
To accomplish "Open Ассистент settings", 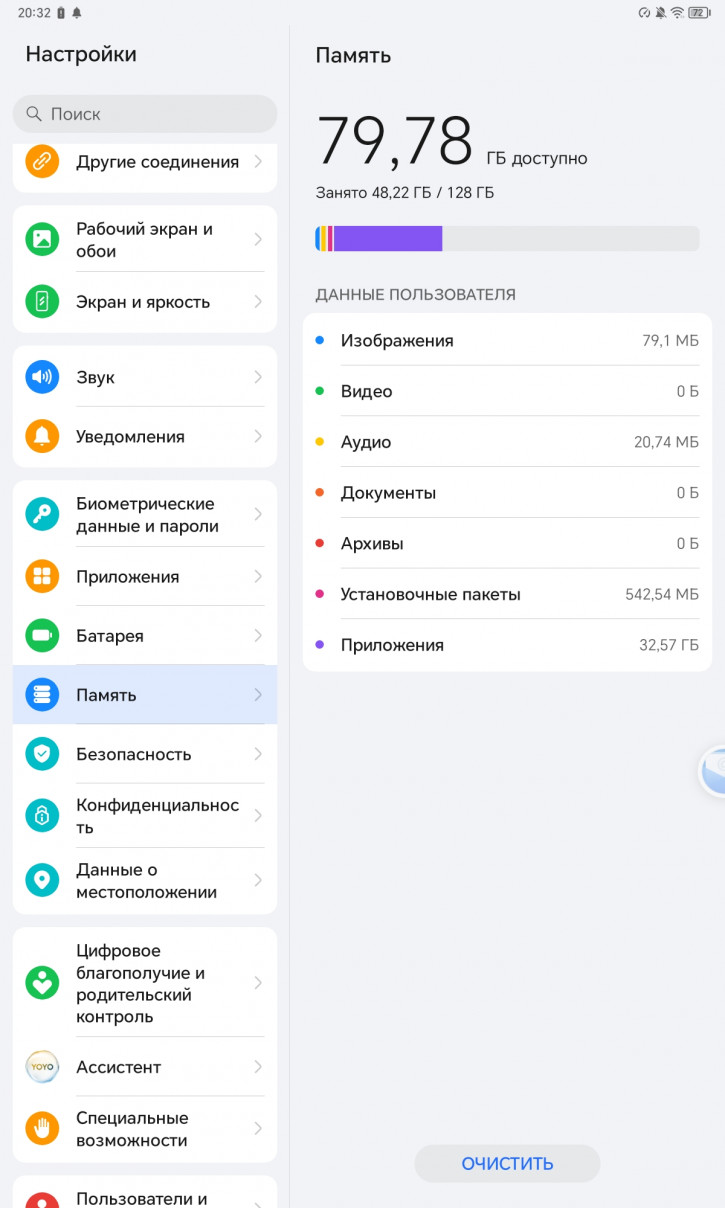I will (145, 1067).
